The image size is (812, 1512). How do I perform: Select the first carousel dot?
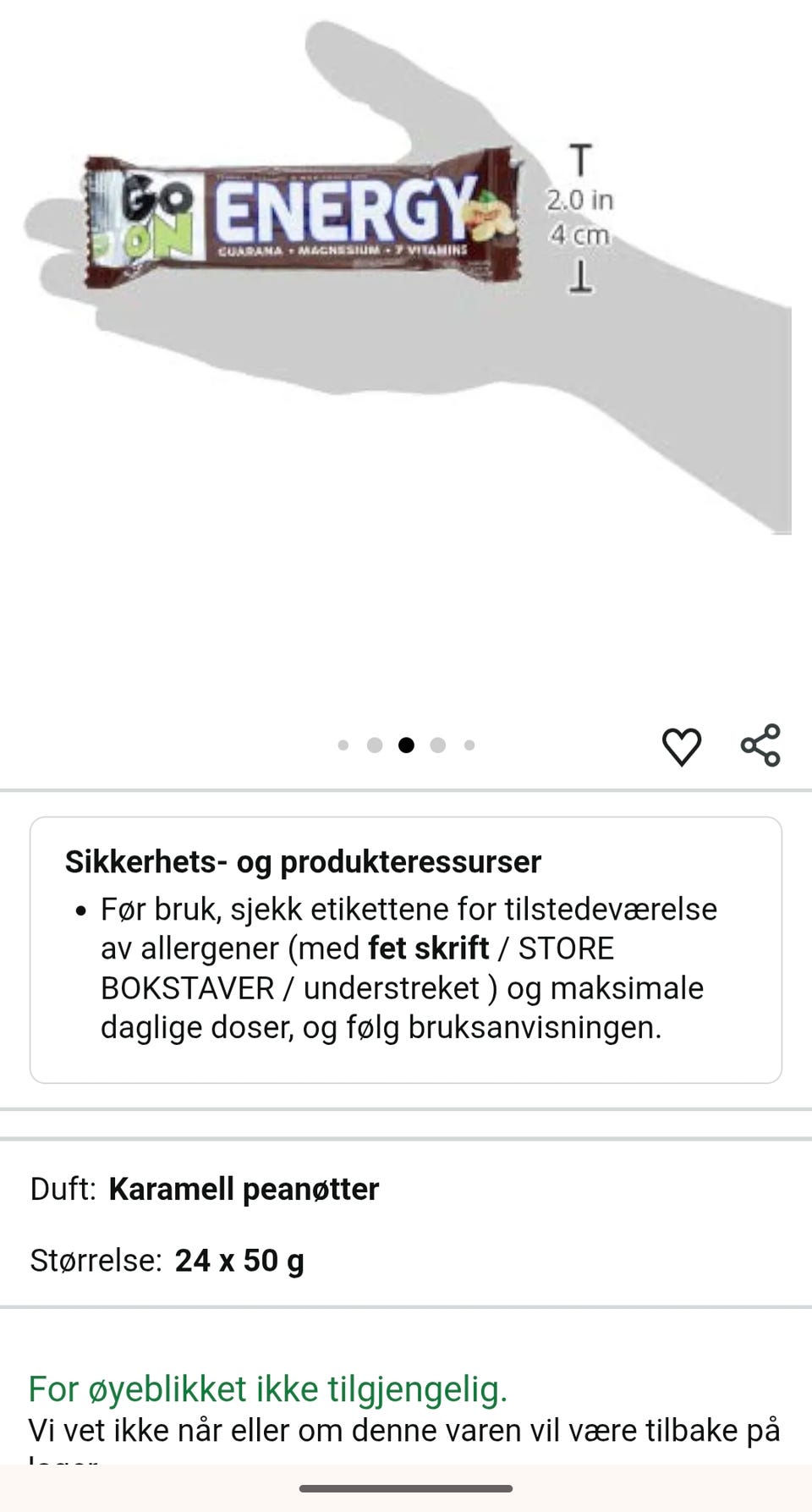[x=344, y=745]
